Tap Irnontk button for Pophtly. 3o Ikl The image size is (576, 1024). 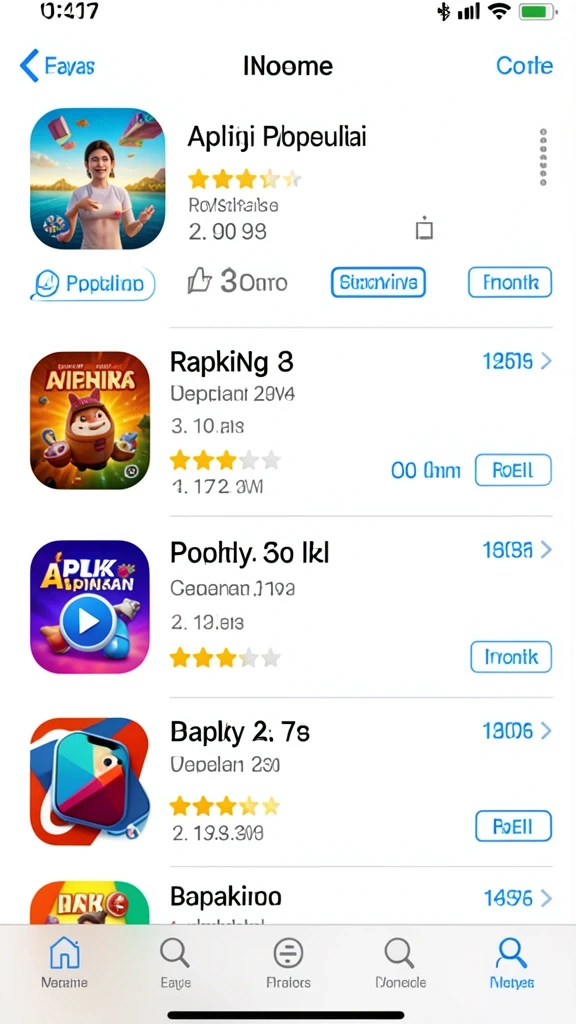click(511, 657)
